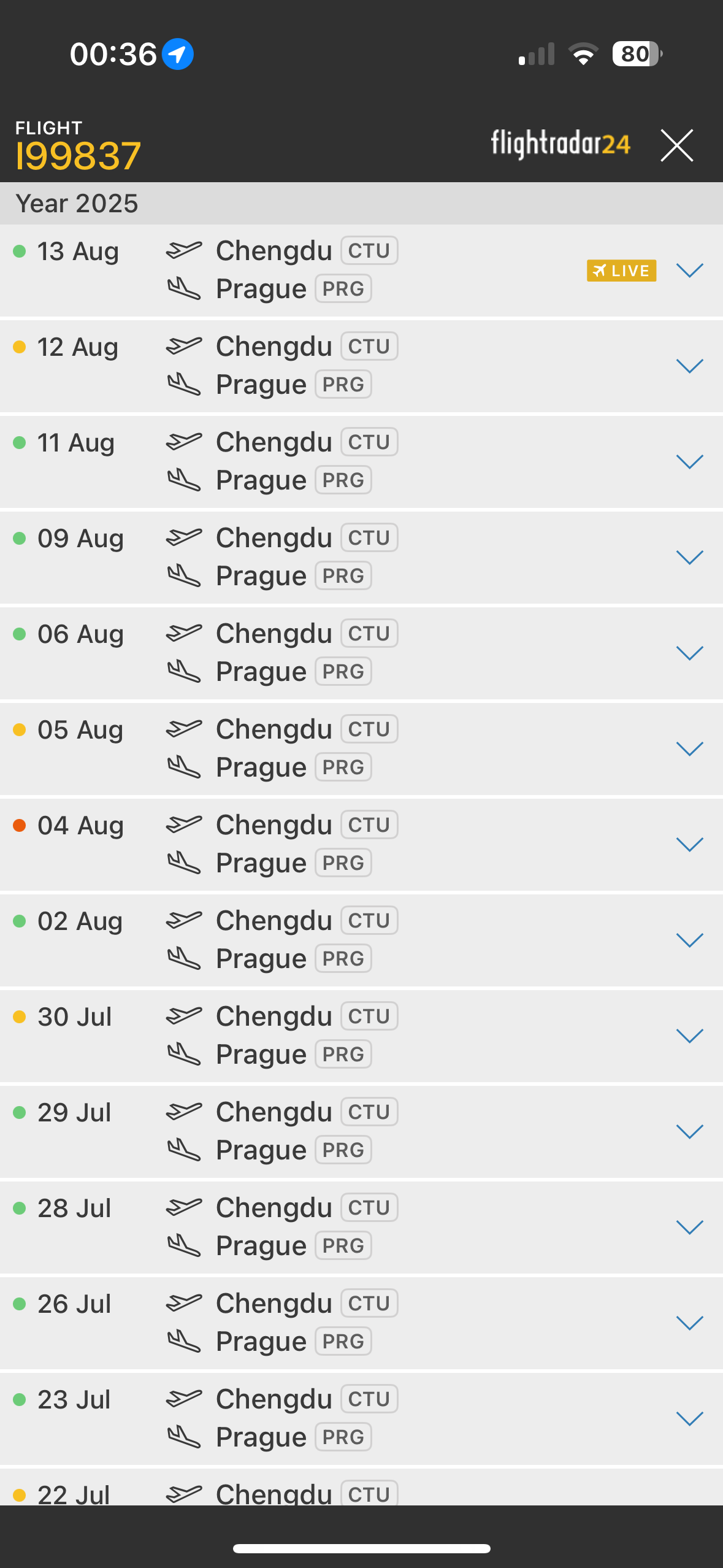Open the 05 Aug flight dropdown chevron
Image resolution: width=723 pixels, height=1568 pixels.
click(x=689, y=749)
